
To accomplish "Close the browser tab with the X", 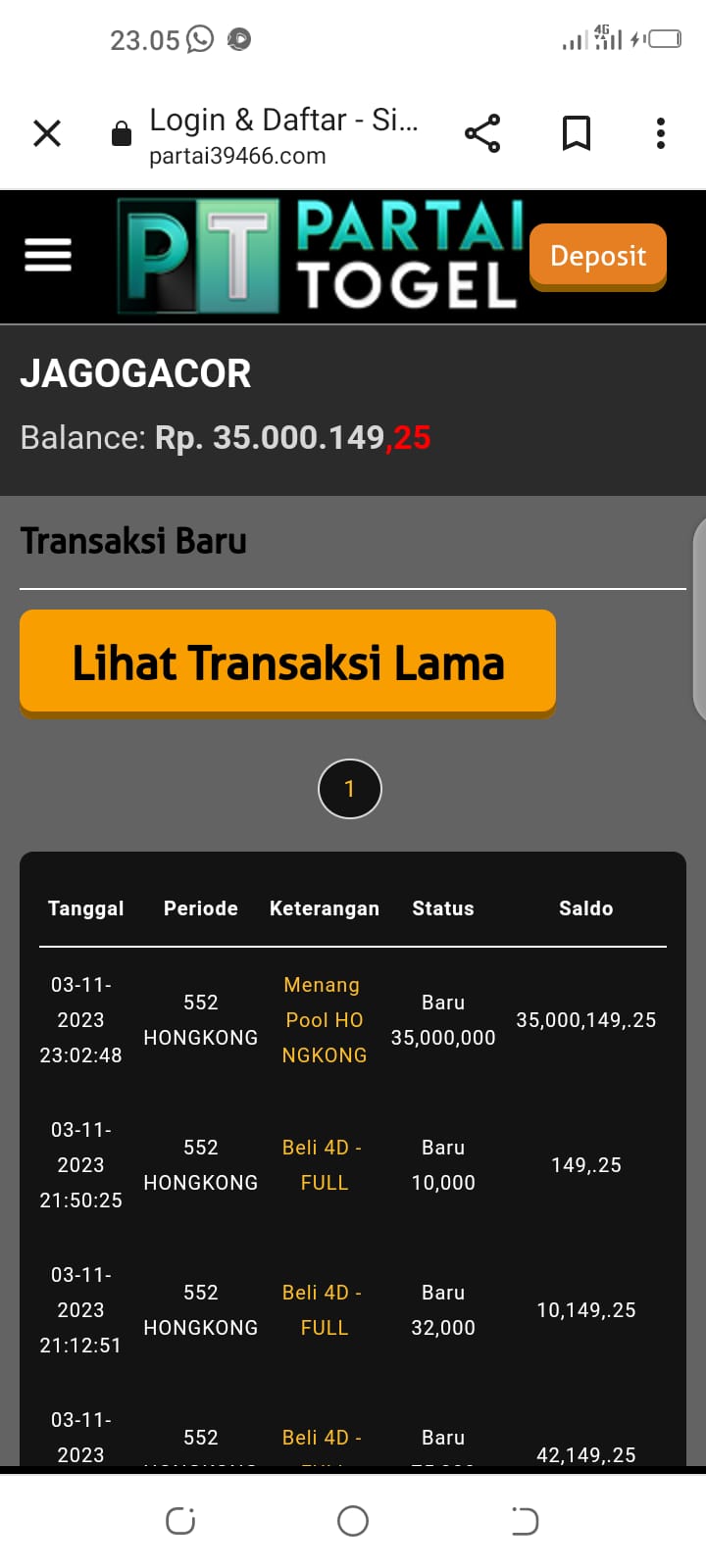I will [47, 133].
